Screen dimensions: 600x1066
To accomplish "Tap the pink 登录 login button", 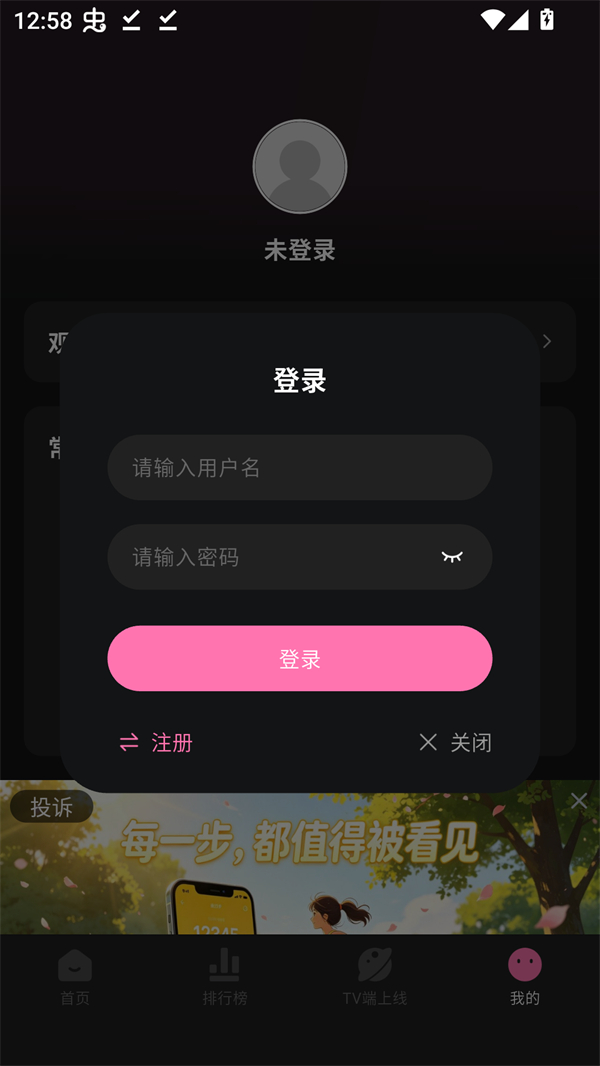I will [x=300, y=659].
